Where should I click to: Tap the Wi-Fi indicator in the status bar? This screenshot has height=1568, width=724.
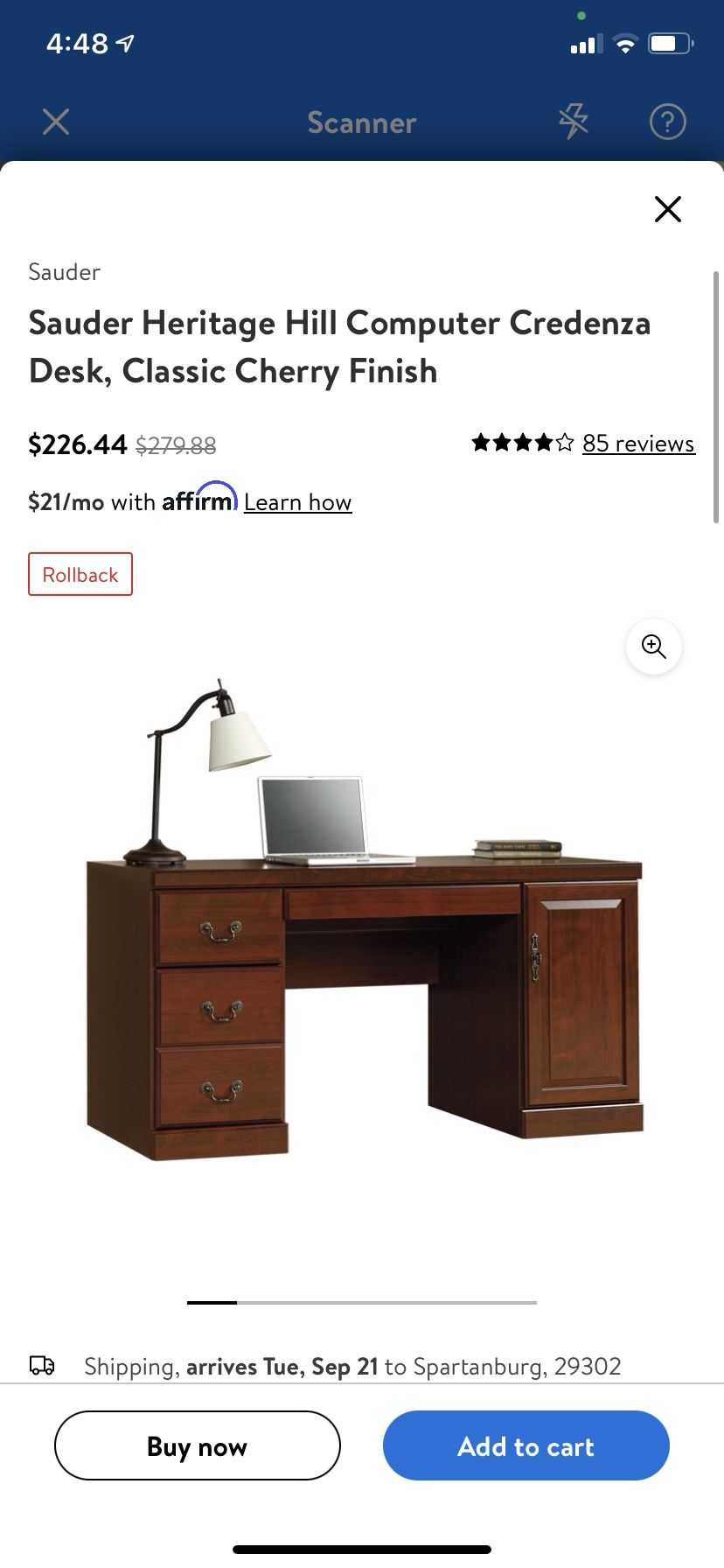click(623, 43)
